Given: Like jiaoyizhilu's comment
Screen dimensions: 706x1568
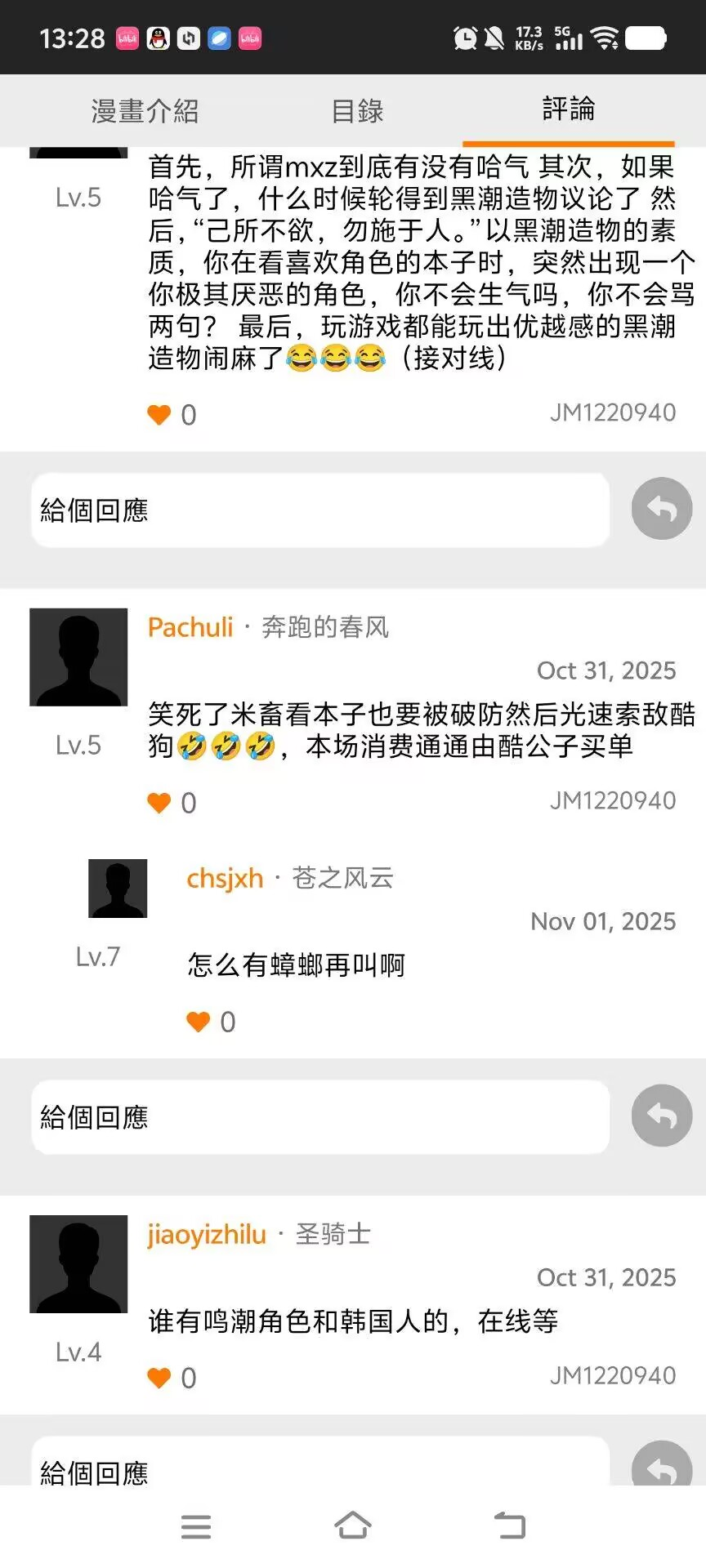Looking at the screenshot, I should (x=159, y=1378).
